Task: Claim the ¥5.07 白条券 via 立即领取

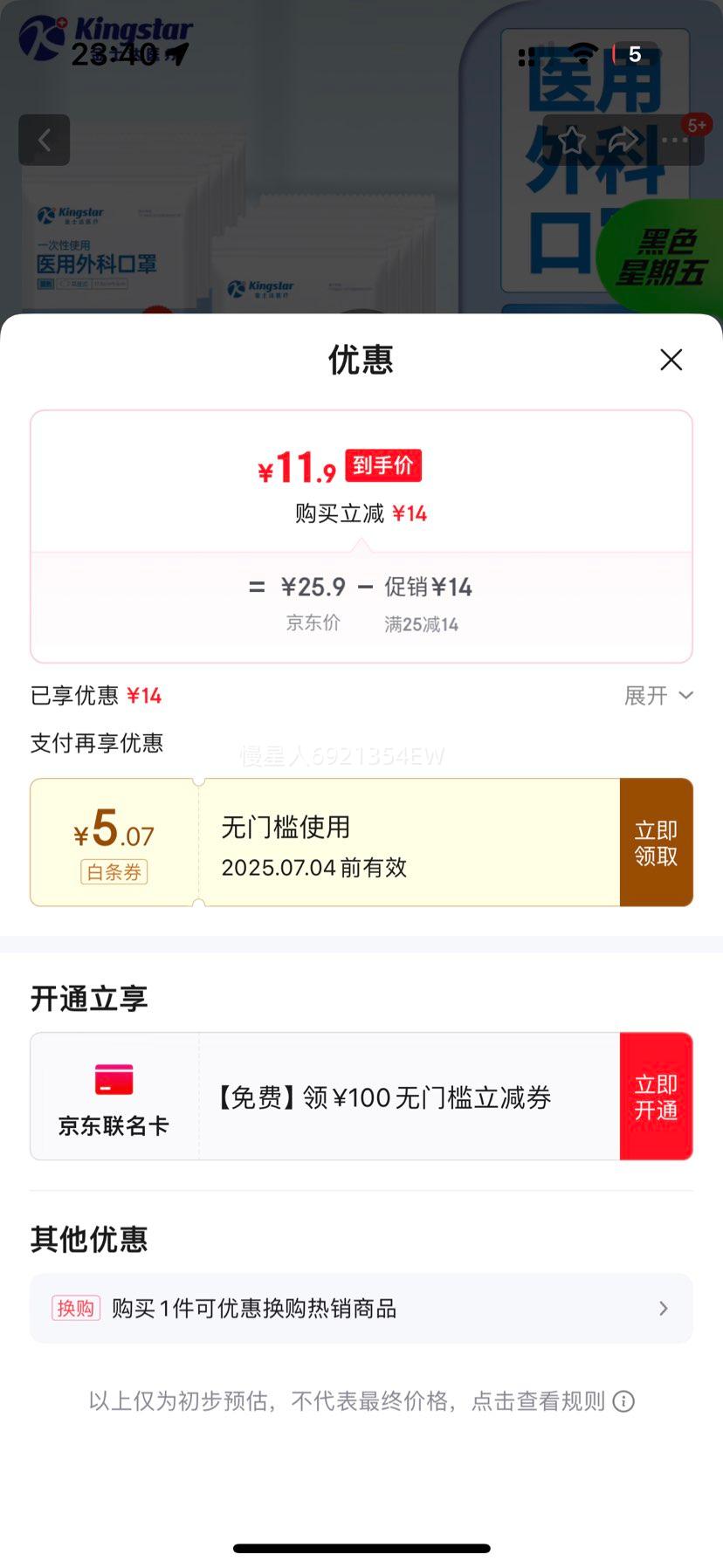Action: point(656,842)
